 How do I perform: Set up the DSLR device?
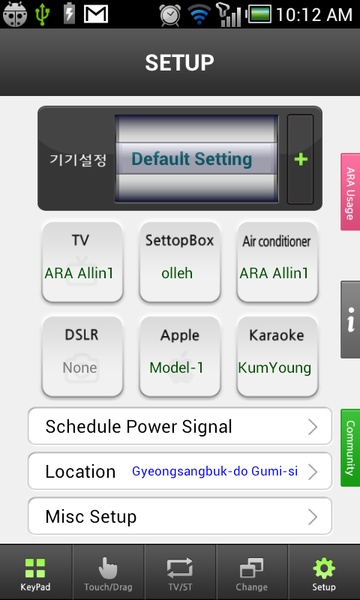click(82, 356)
